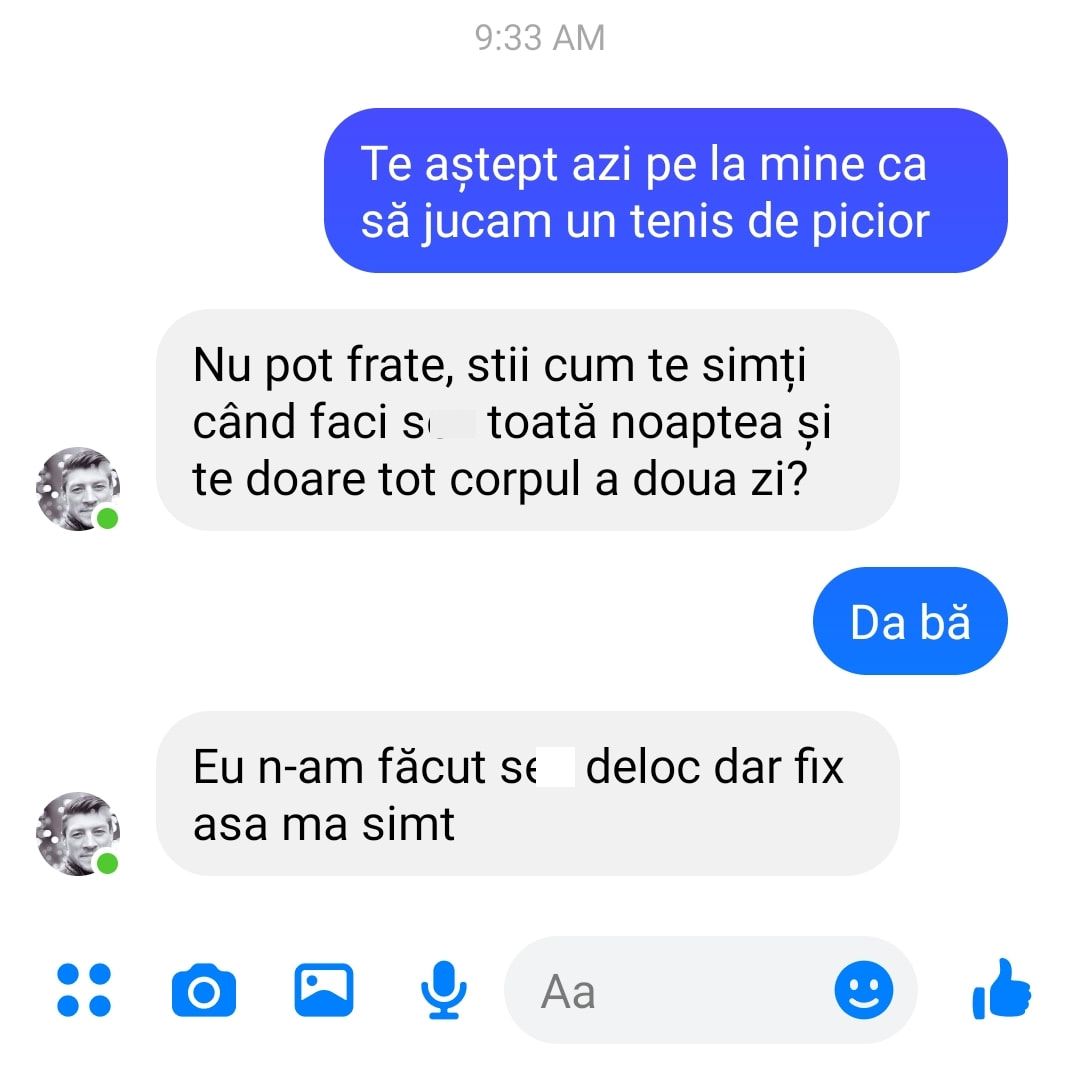Send a thumbs-up like
1080x1080 pixels.
(1001, 989)
